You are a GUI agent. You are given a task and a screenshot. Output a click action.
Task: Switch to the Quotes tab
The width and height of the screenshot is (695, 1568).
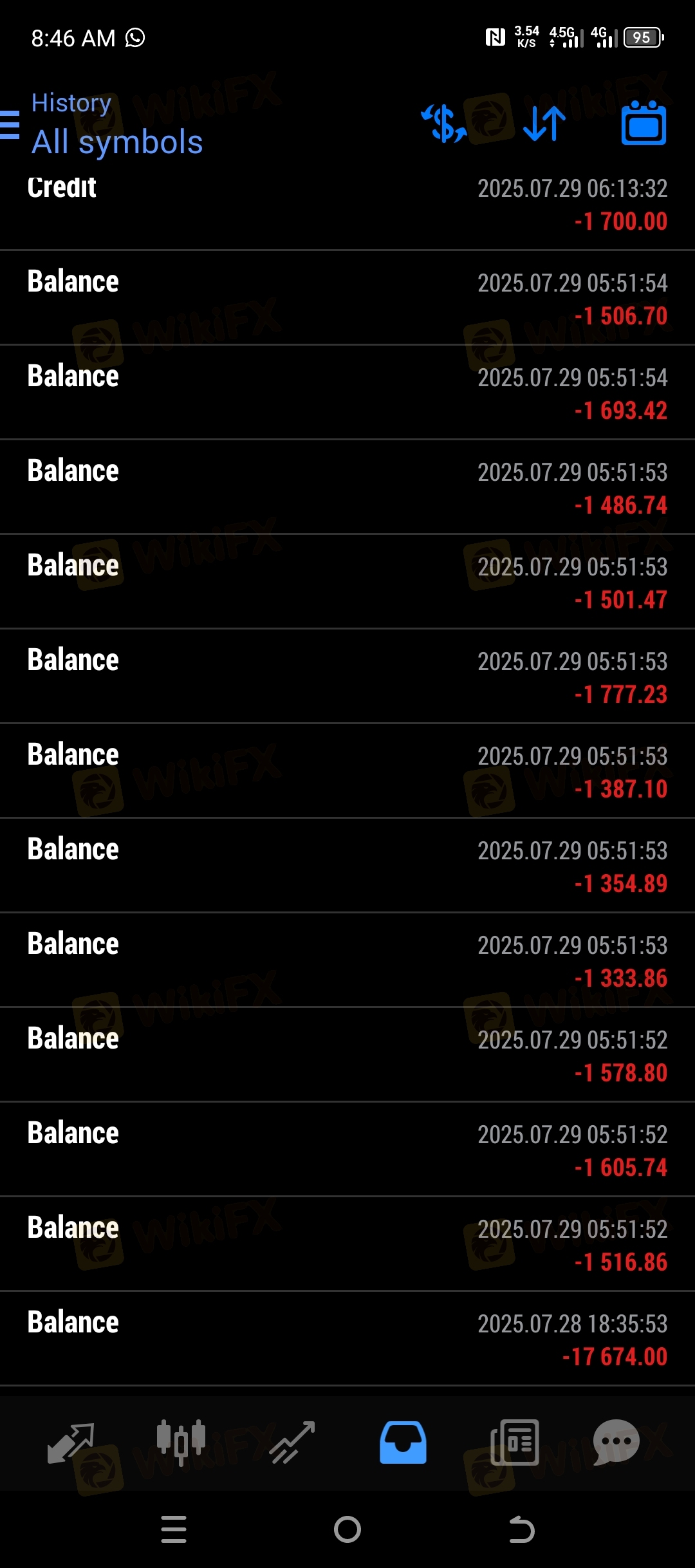click(x=71, y=1443)
